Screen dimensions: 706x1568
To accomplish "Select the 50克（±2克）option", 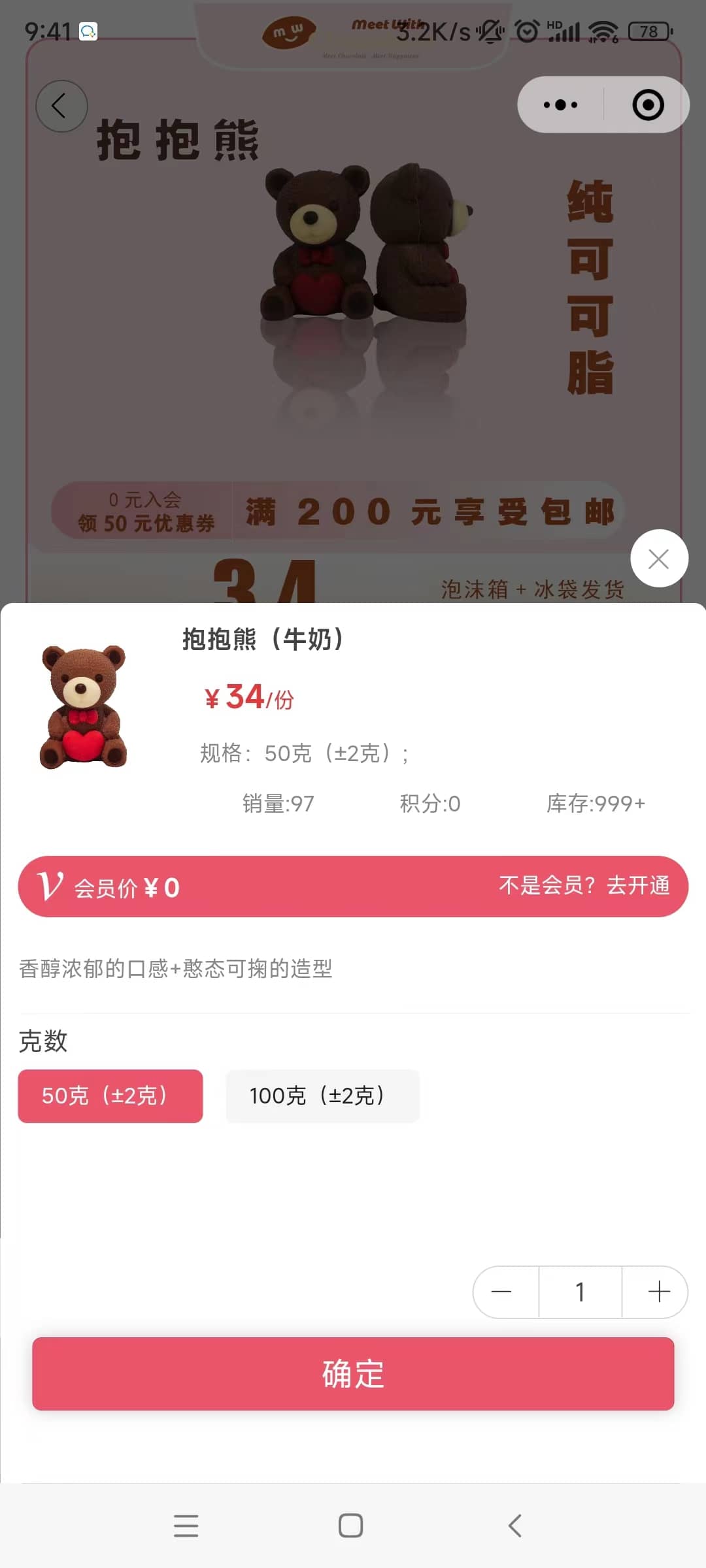I will (110, 1096).
